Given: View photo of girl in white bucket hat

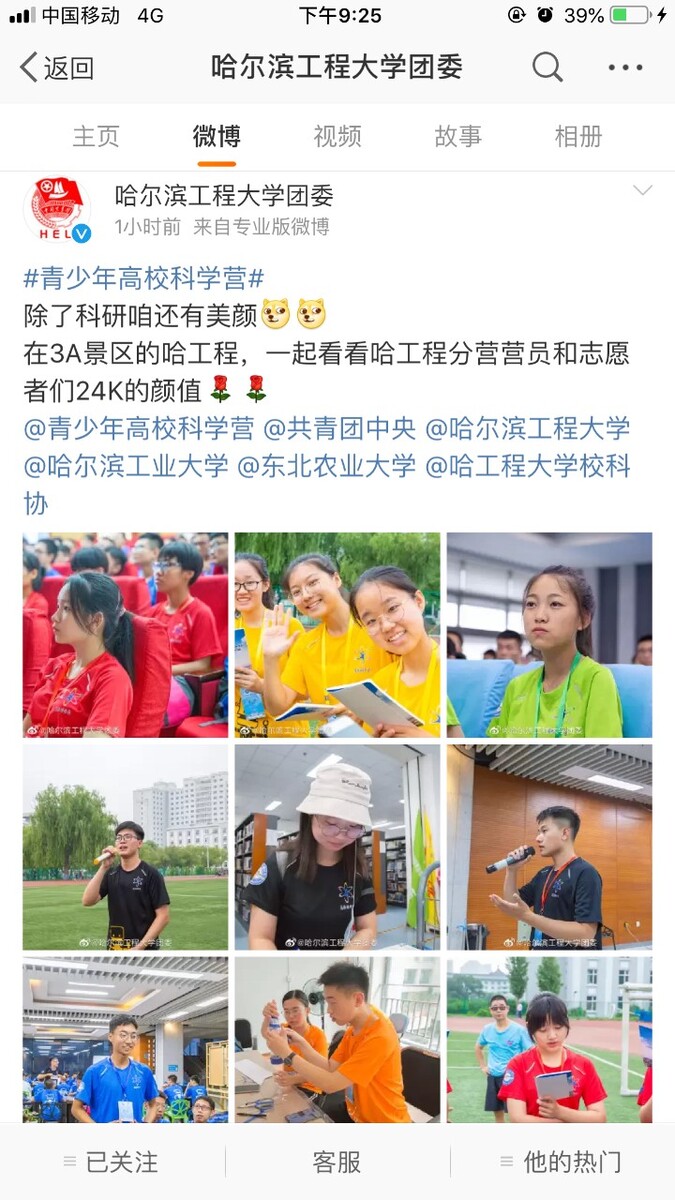Looking at the screenshot, I should pos(337,847).
